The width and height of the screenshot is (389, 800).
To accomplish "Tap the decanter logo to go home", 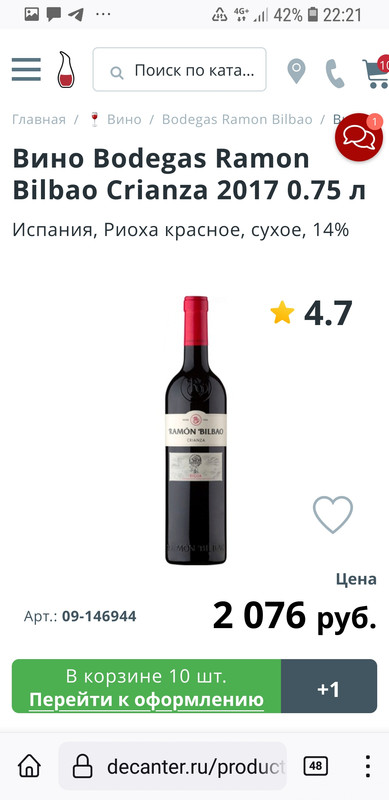I will click(66, 69).
